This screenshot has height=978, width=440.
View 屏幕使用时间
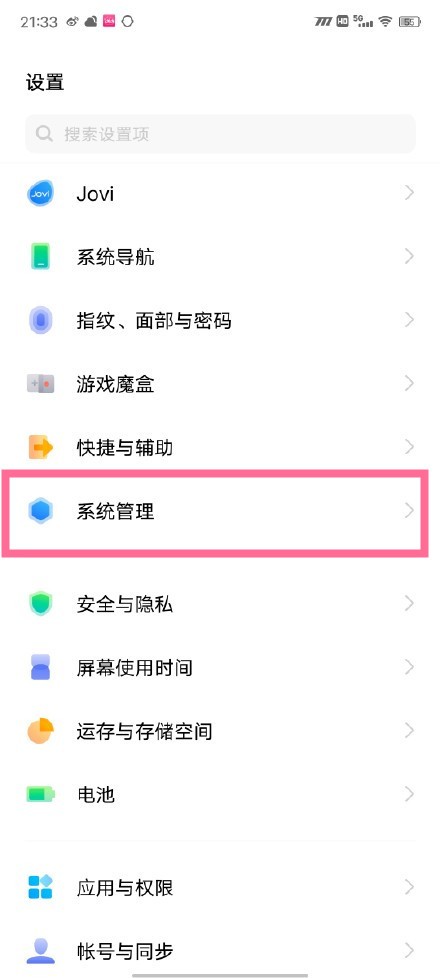coord(220,667)
